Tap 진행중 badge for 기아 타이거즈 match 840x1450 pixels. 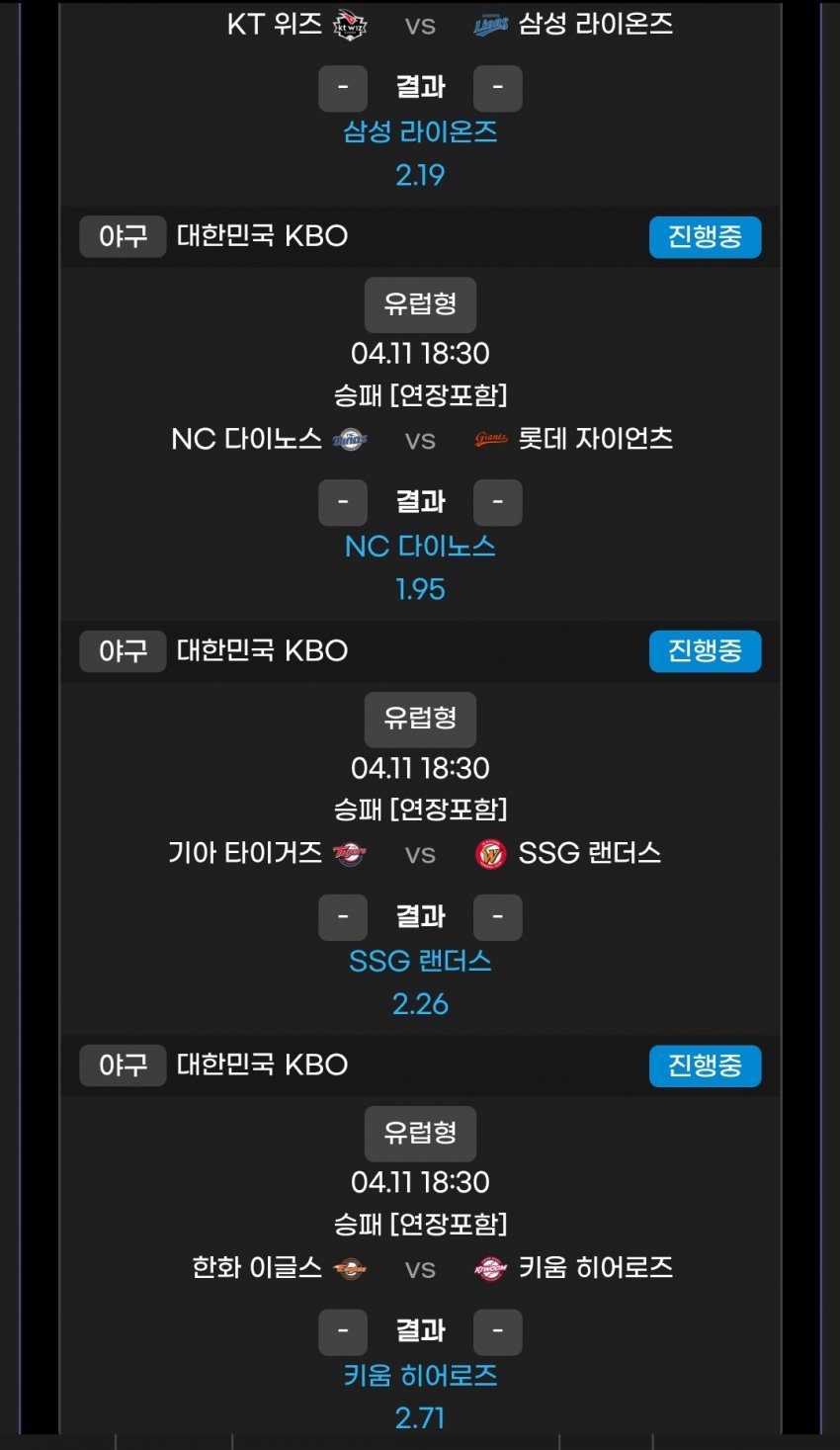pos(705,651)
